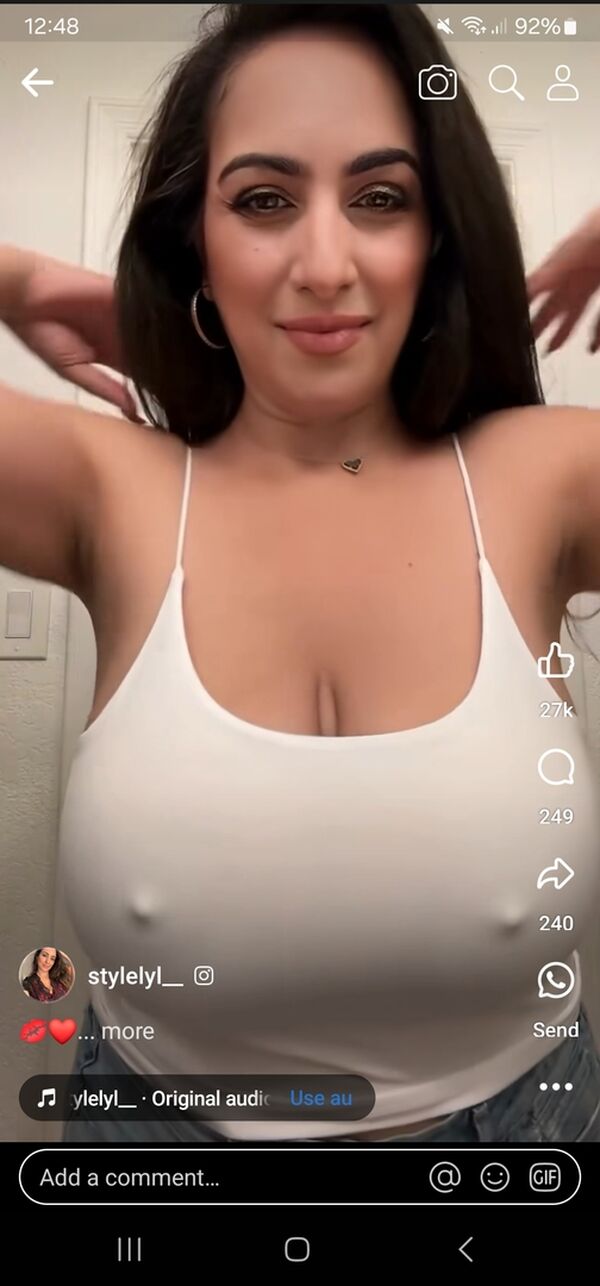Open recent apps from the navigation bar

[x=129, y=1249]
